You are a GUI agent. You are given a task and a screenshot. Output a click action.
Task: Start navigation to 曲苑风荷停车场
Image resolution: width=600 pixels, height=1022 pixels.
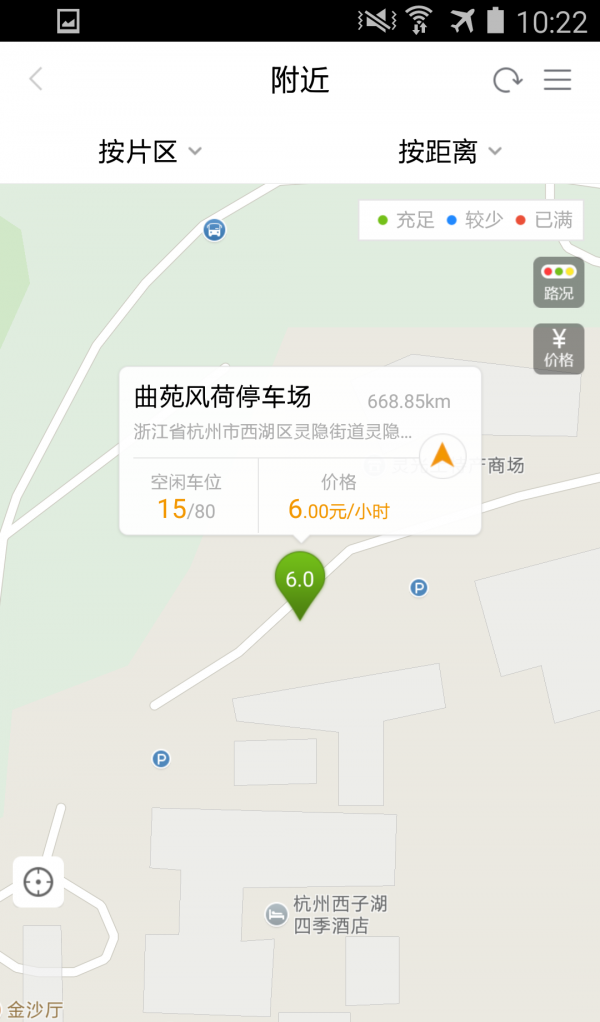(442, 456)
